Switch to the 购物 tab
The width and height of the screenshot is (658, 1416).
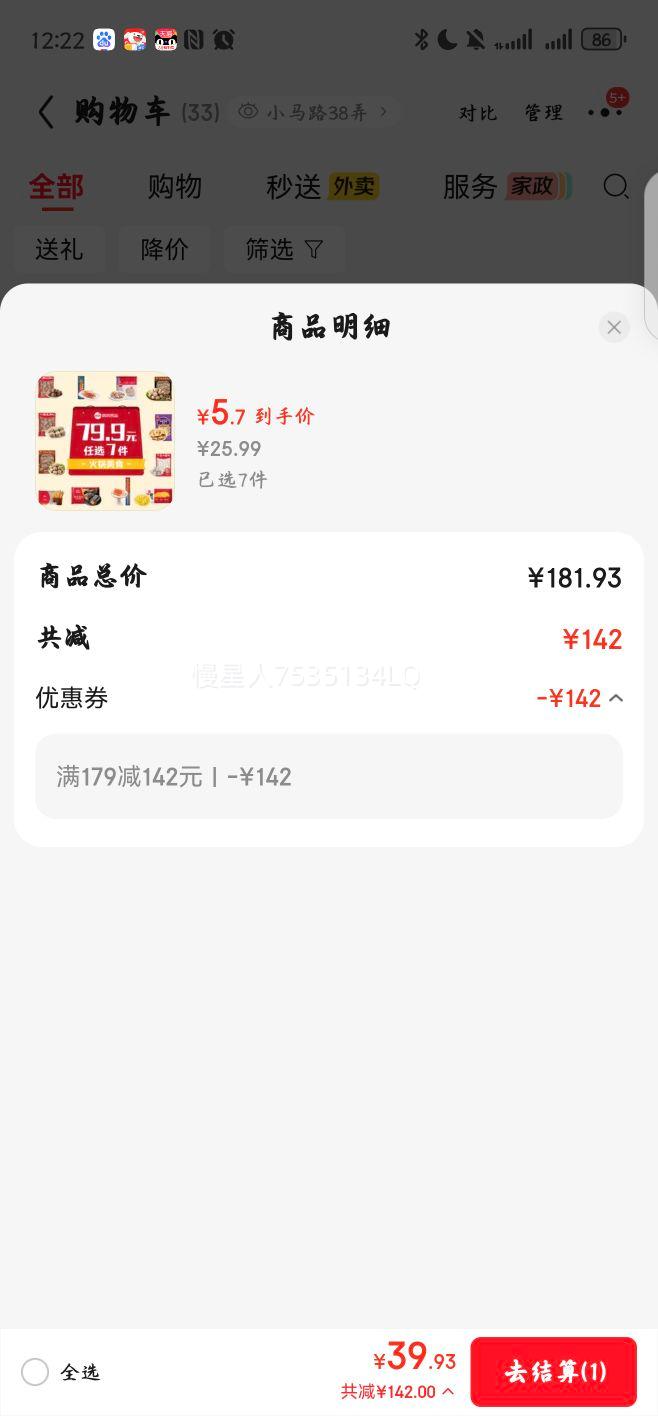[175, 187]
